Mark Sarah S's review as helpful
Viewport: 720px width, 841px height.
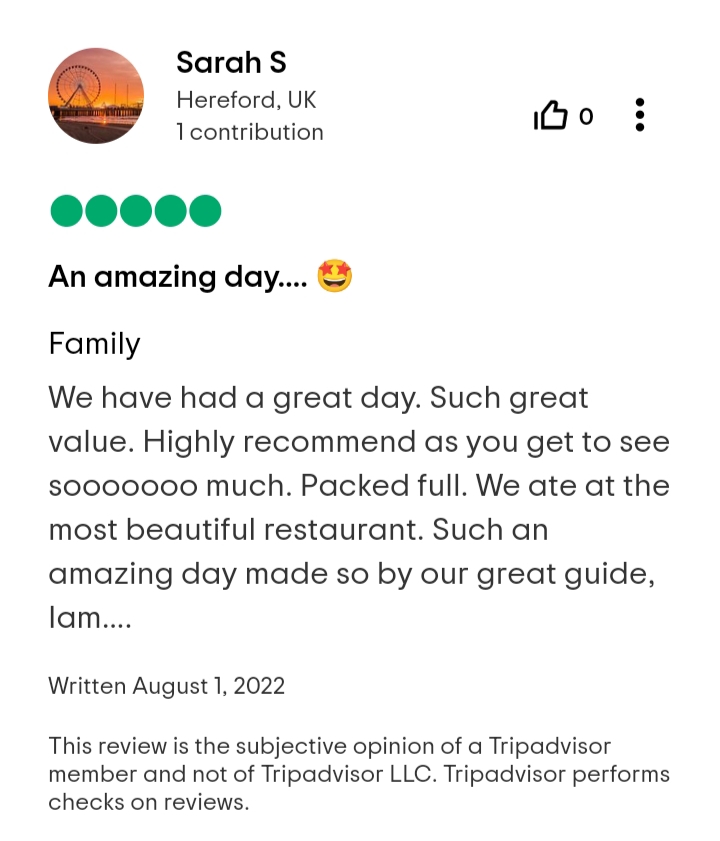[x=551, y=117]
